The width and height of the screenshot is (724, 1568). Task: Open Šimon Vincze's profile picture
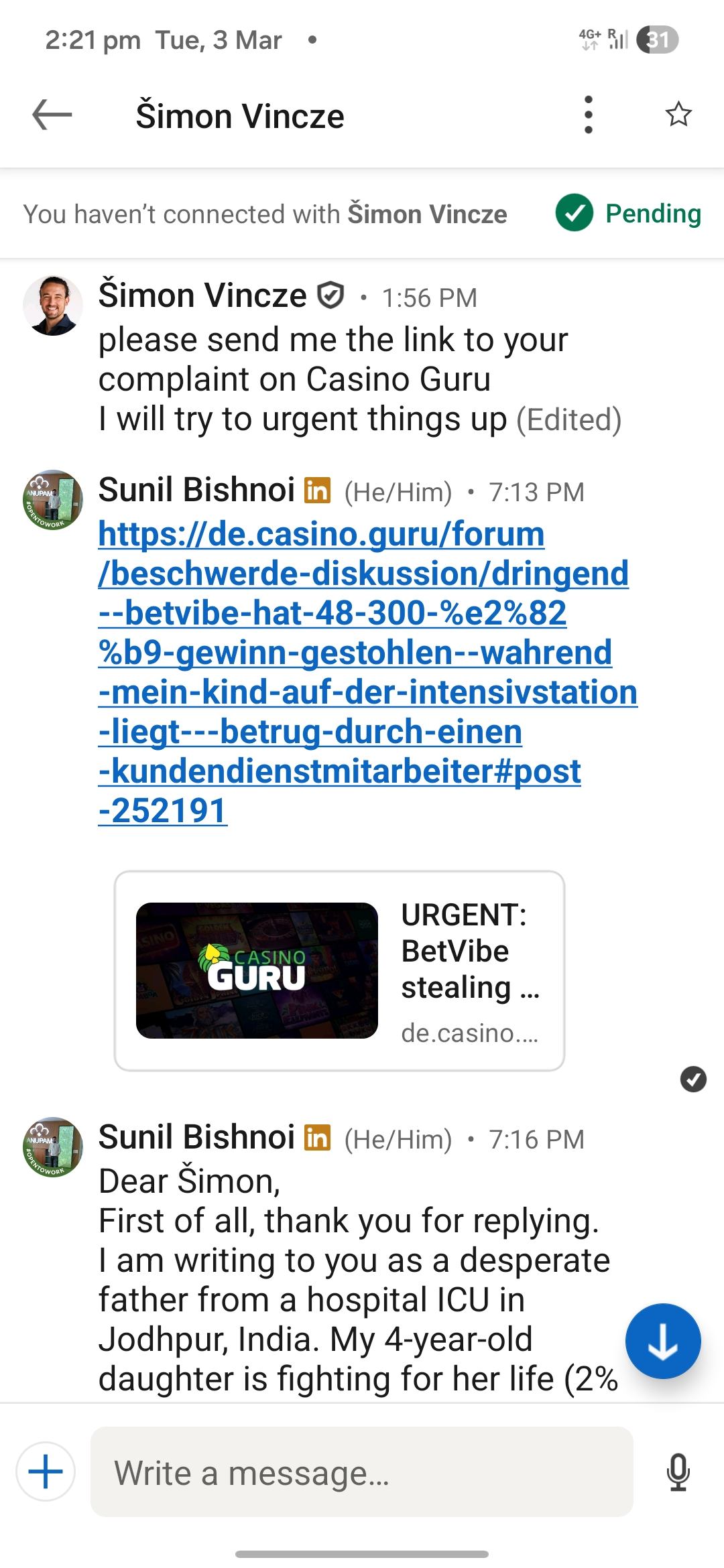click(52, 305)
